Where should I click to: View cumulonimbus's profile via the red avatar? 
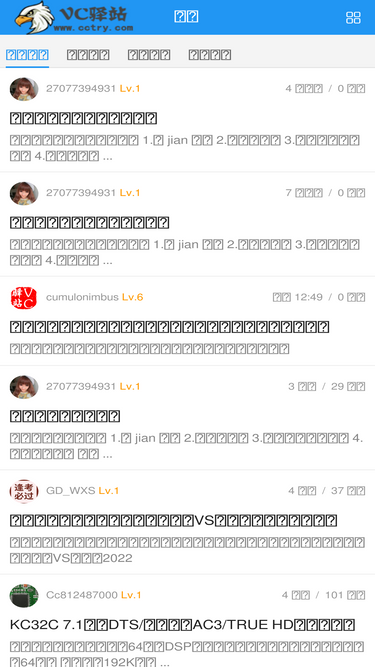pos(24,297)
